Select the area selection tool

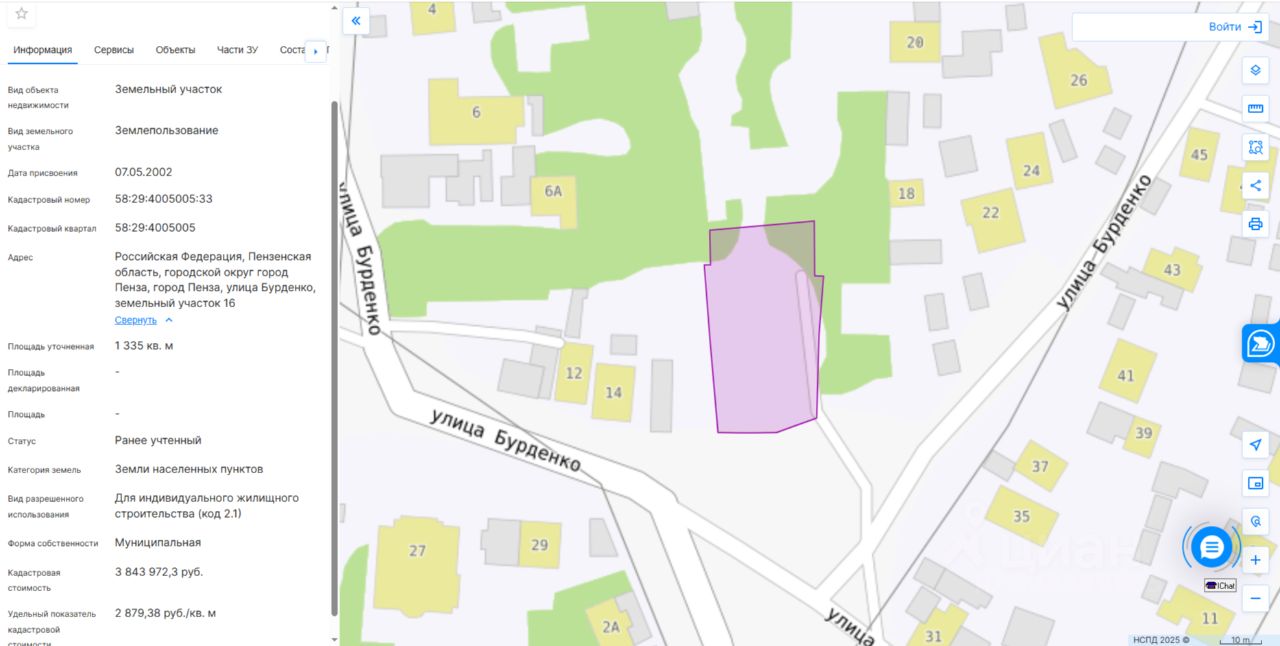pos(1256,147)
